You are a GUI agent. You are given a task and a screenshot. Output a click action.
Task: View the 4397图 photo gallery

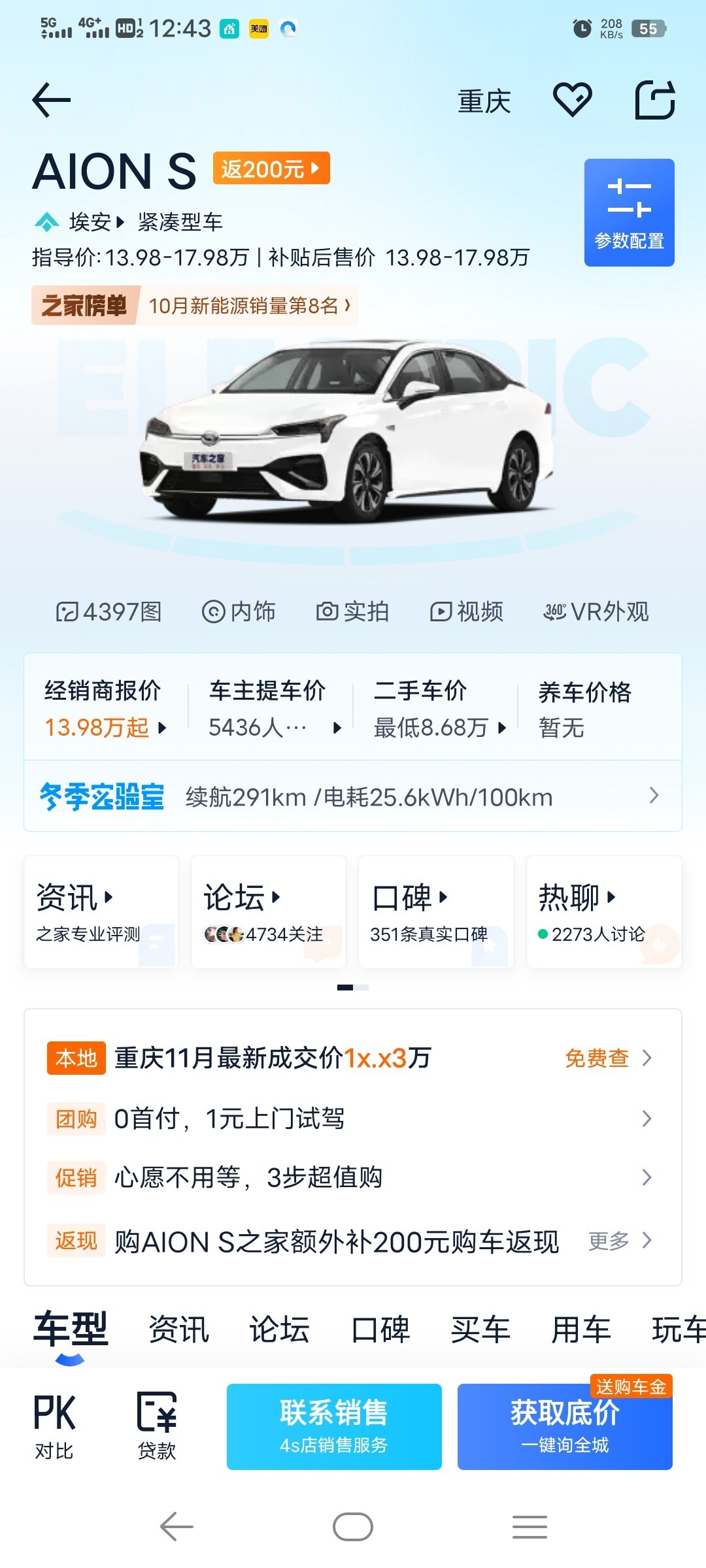coord(109,612)
